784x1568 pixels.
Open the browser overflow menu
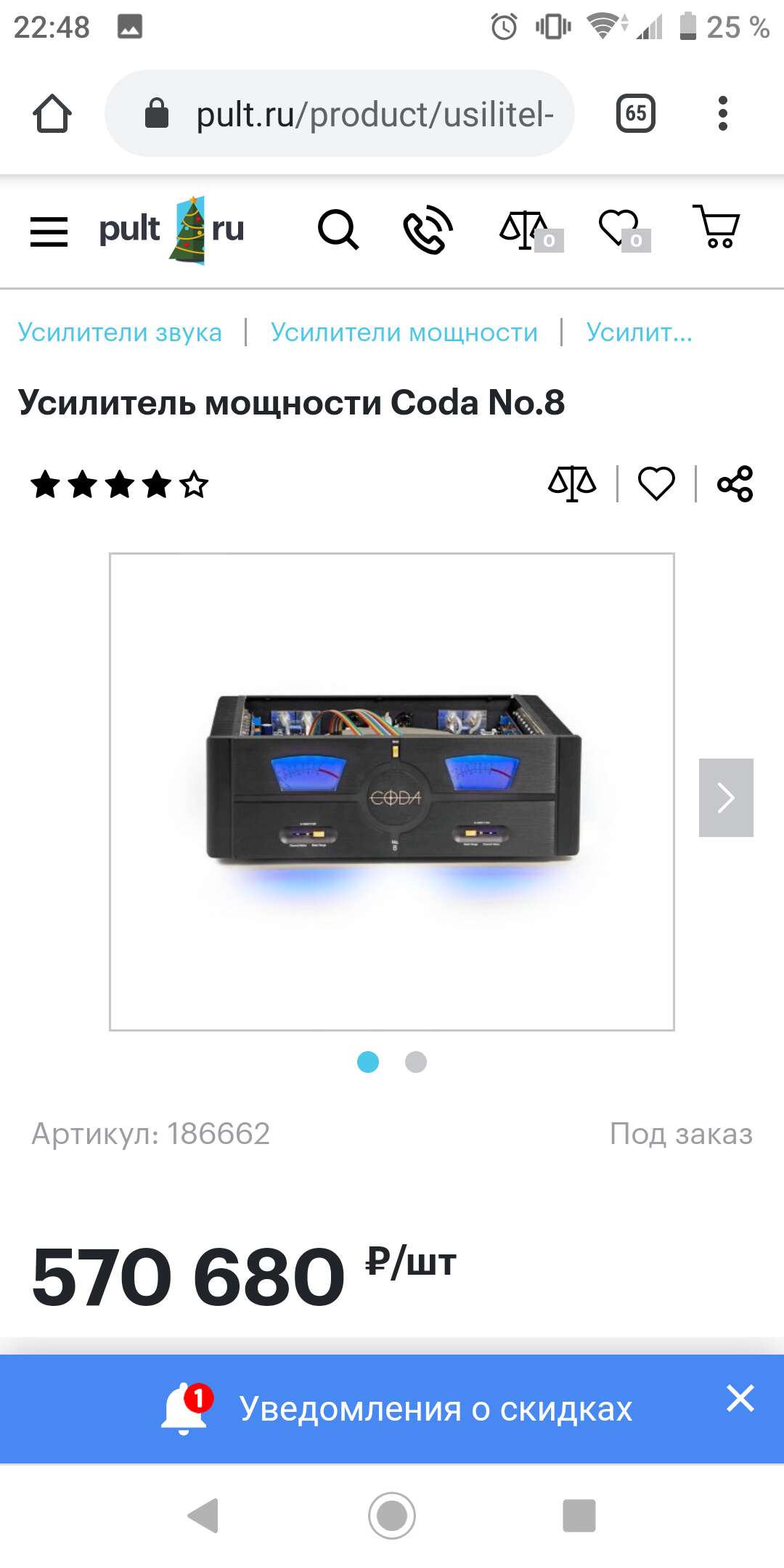pos(722,113)
